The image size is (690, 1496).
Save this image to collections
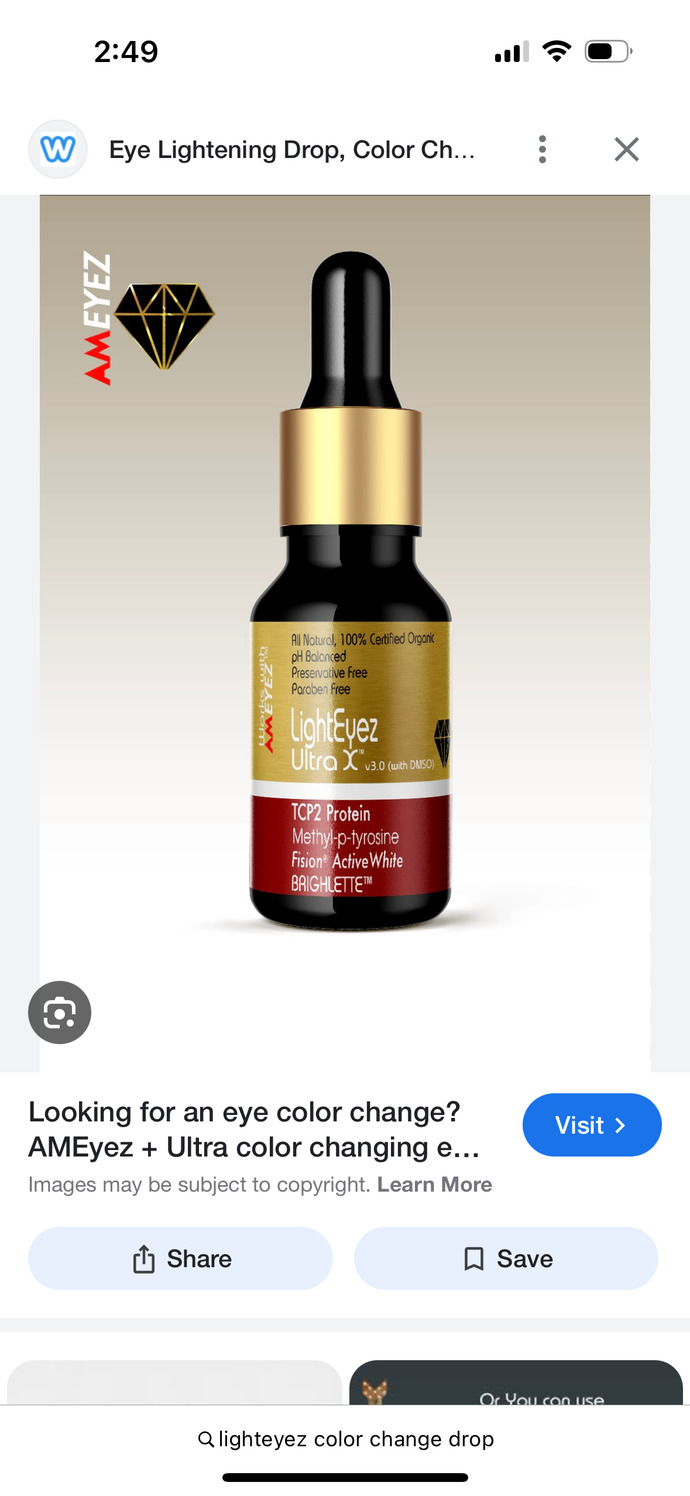pyautogui.click(x=506, y=1258)
